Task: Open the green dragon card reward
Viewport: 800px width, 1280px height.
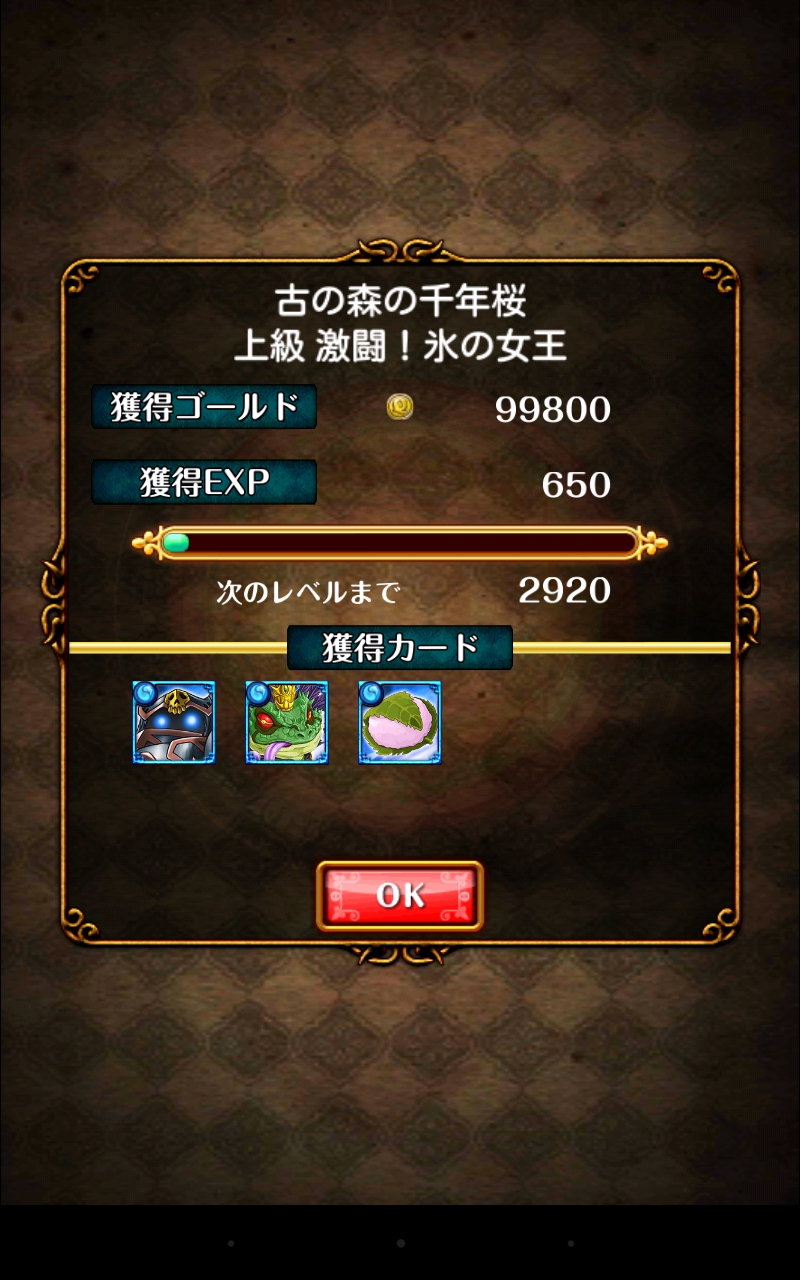Action: click(287, 722)
